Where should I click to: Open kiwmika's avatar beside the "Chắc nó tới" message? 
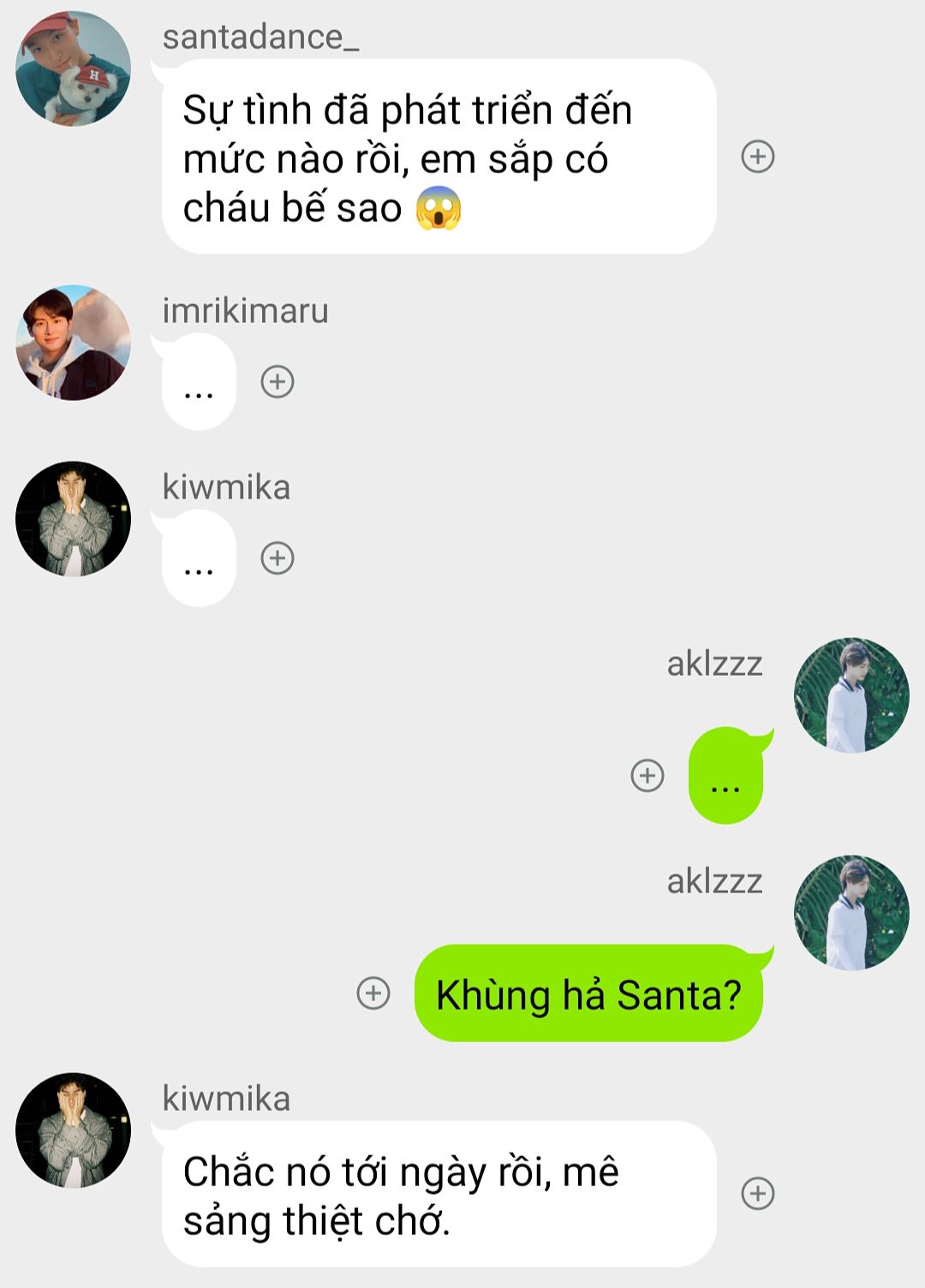tap(74, 1130)
